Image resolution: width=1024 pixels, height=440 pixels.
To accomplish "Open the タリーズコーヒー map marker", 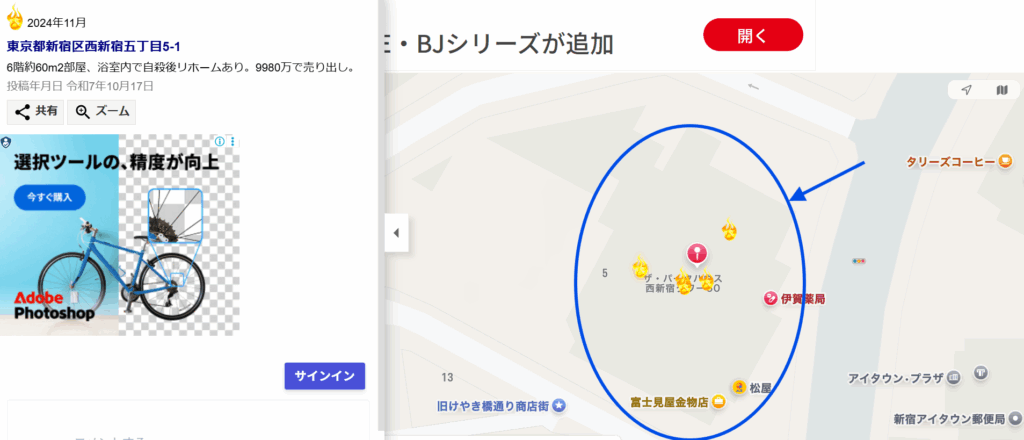I will click(1005, 161).
